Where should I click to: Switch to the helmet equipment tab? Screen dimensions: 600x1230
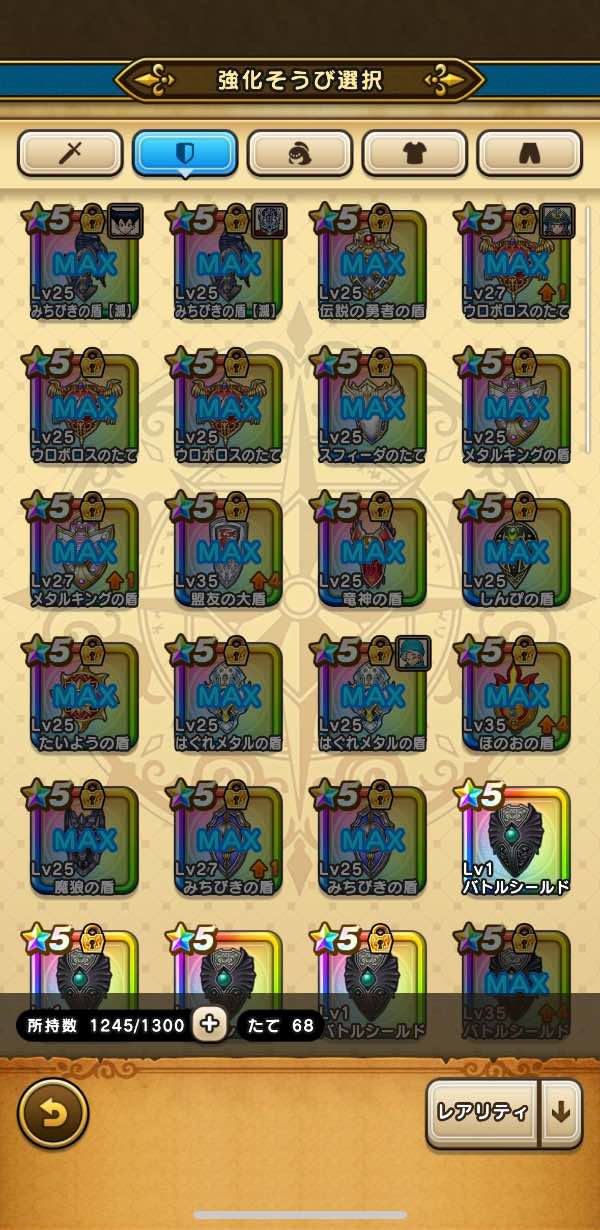click(300, 153)
